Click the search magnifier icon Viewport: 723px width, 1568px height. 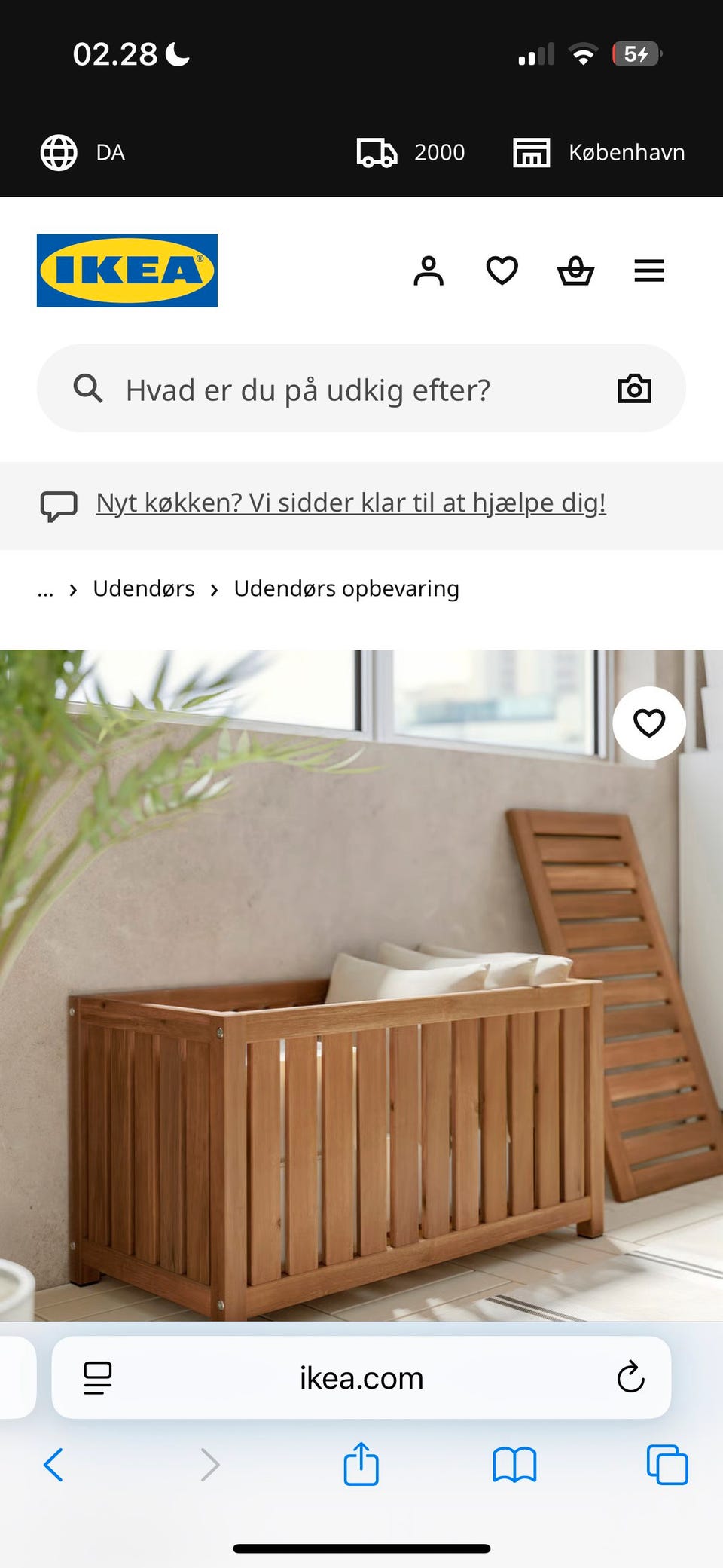click(88, 389)
